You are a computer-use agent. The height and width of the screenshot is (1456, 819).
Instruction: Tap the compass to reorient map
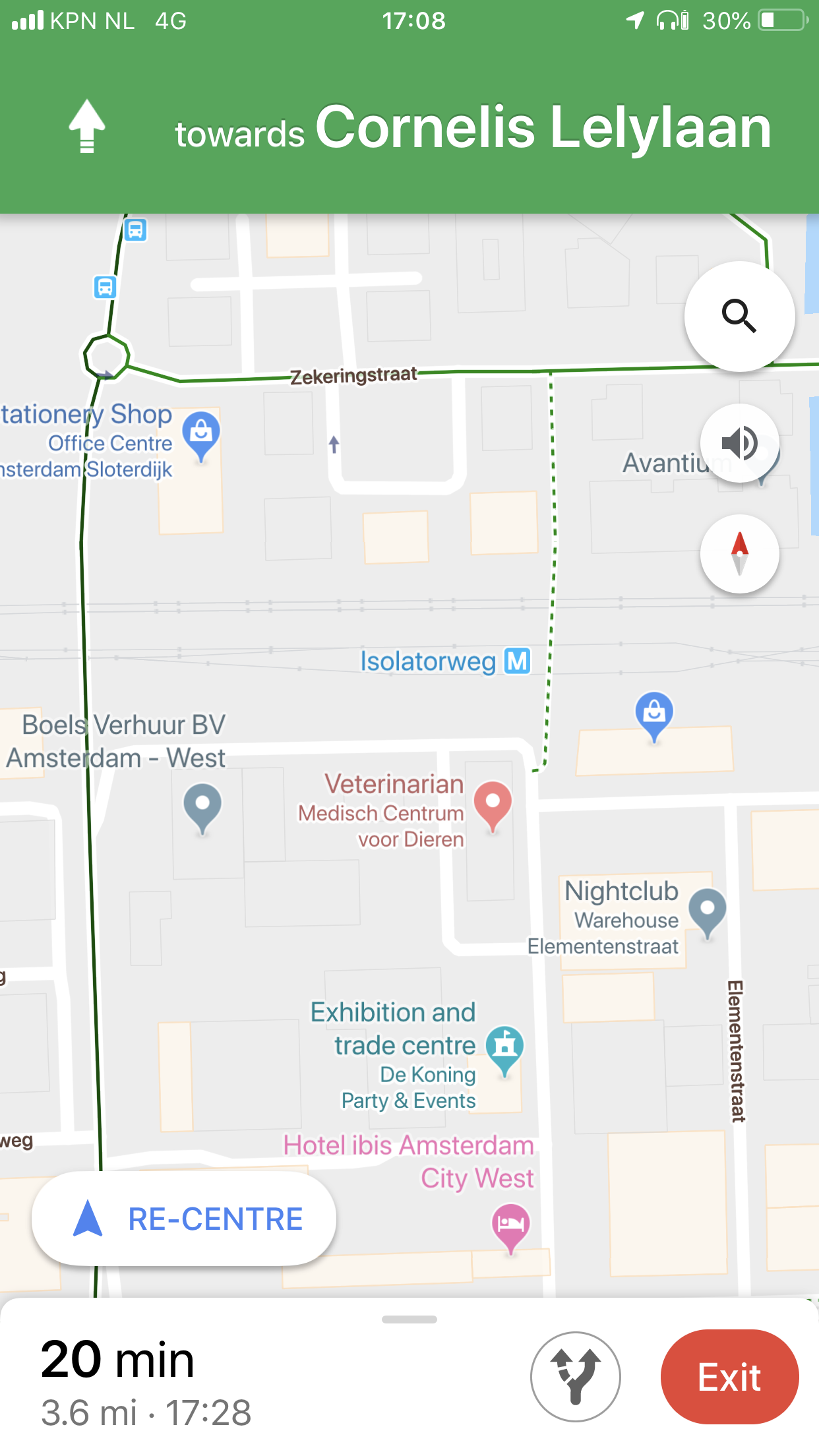[x=739, y=553]
